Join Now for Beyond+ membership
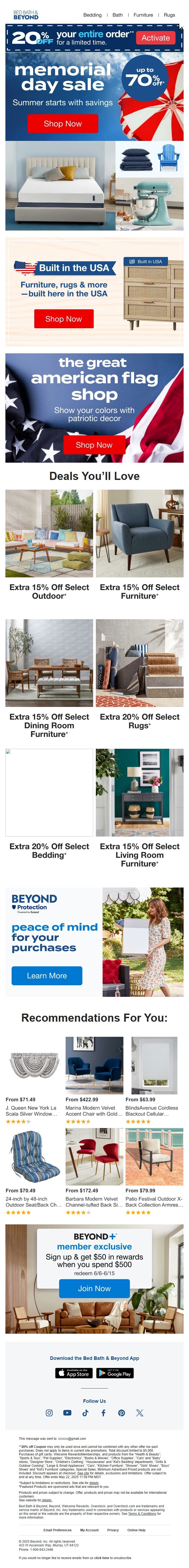 click(94, 1288)
